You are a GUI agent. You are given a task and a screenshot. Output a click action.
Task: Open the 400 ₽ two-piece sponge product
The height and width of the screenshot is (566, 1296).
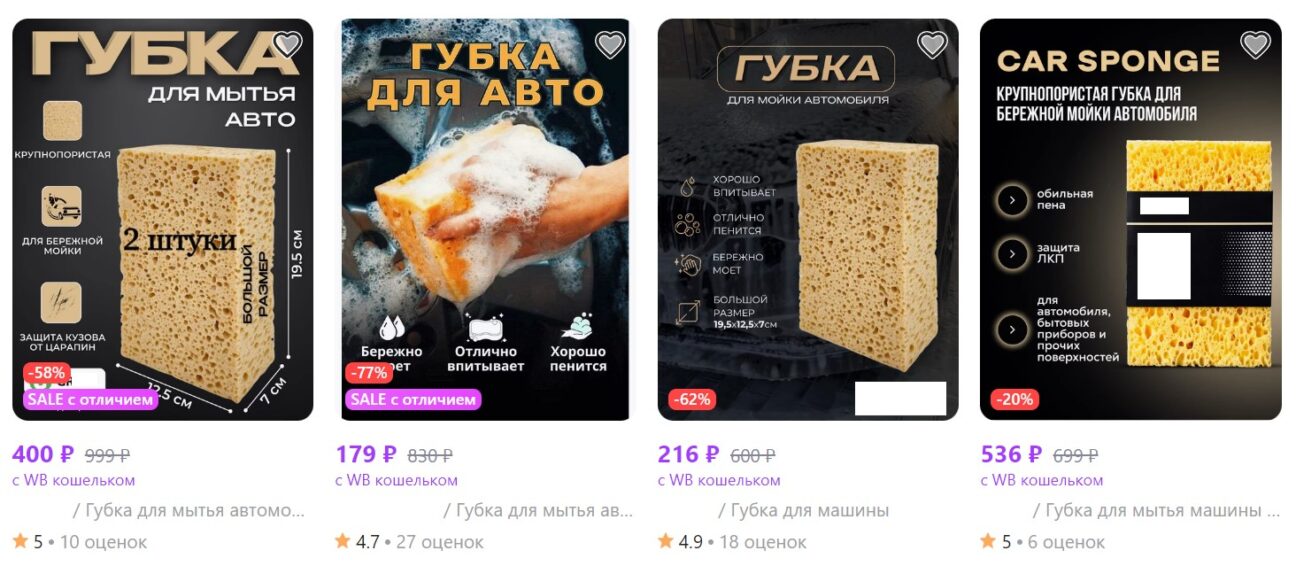[x=162, y=220]
